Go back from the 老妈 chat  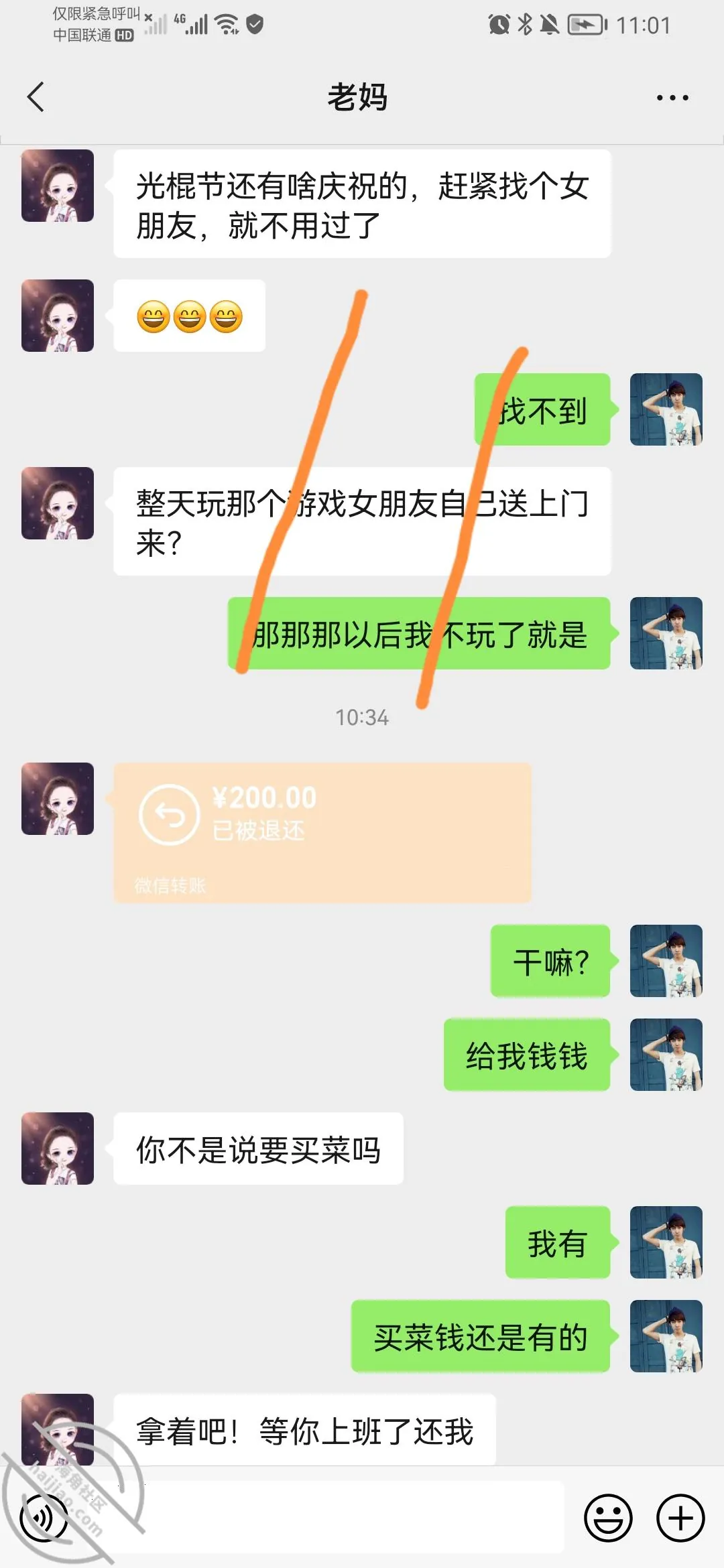pyautogui.click(x=36, y=97)
